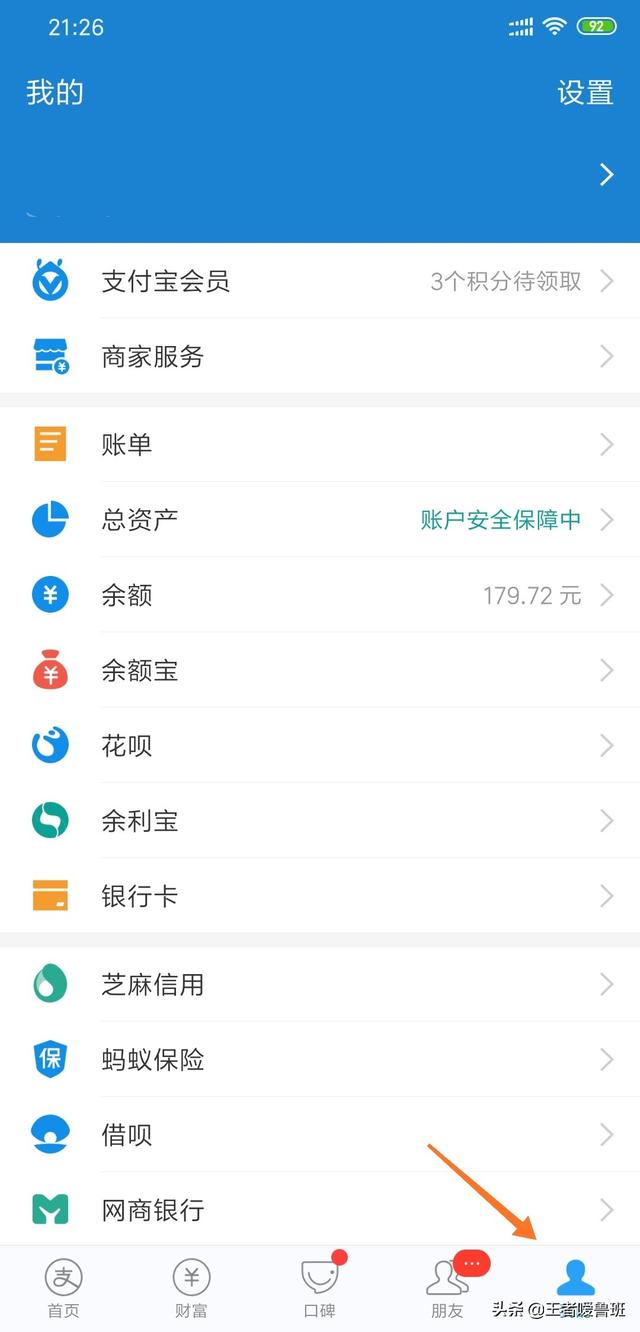This screenshot has height=1332, width=640.
Task: Open the 口碑 tab
Action: [x=320, y=1288]
